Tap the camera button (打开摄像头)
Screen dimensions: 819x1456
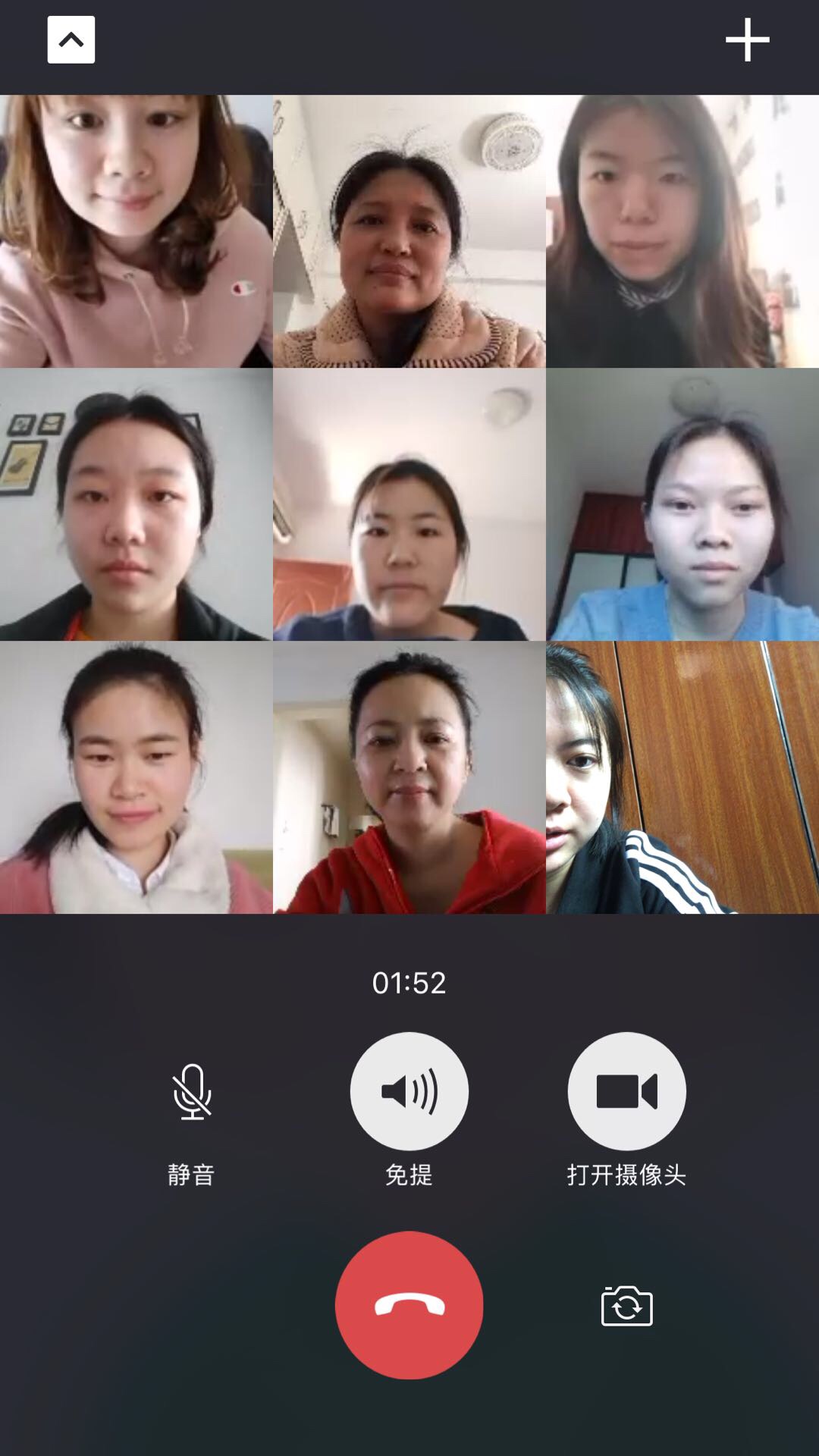(626, 1092)
